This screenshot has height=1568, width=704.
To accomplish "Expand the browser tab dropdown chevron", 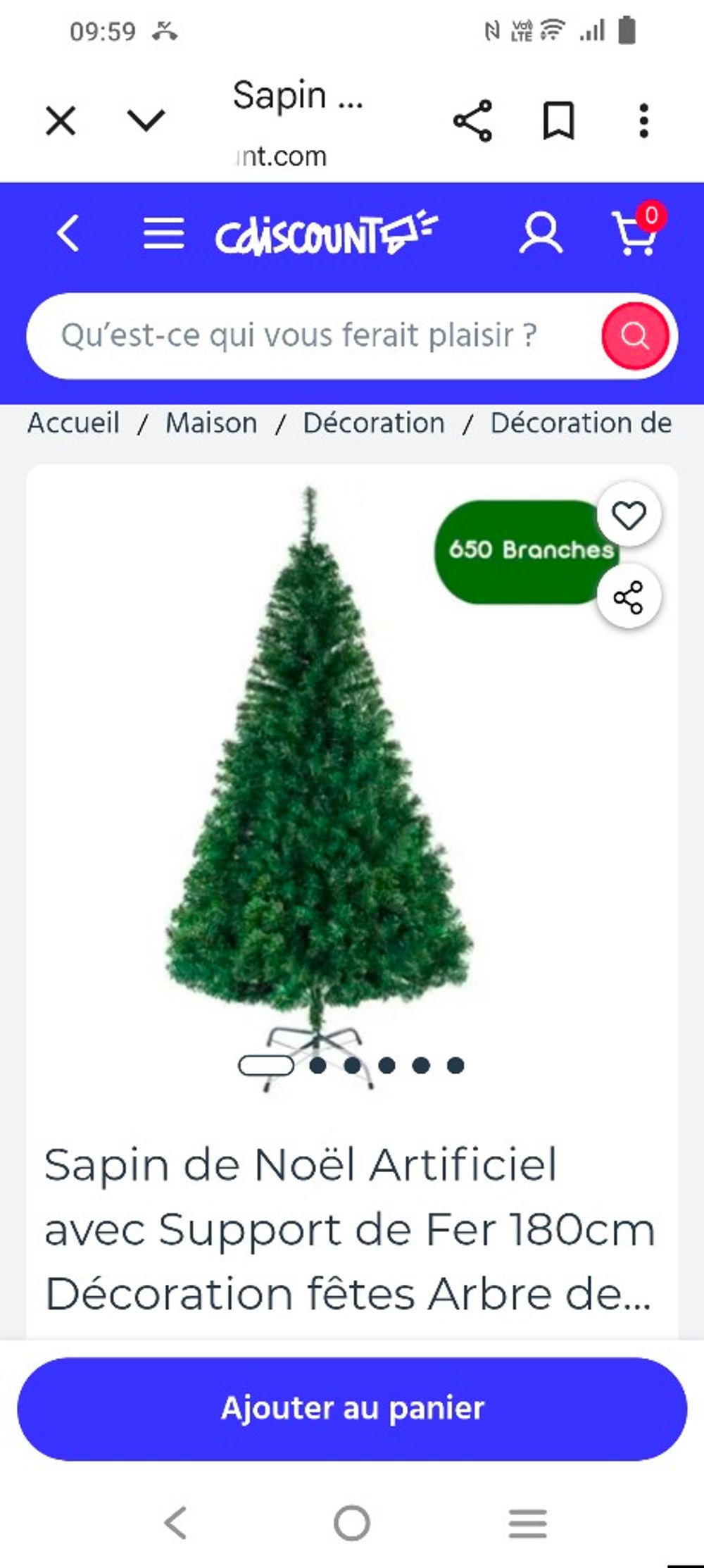I will [x=146, y=120].
